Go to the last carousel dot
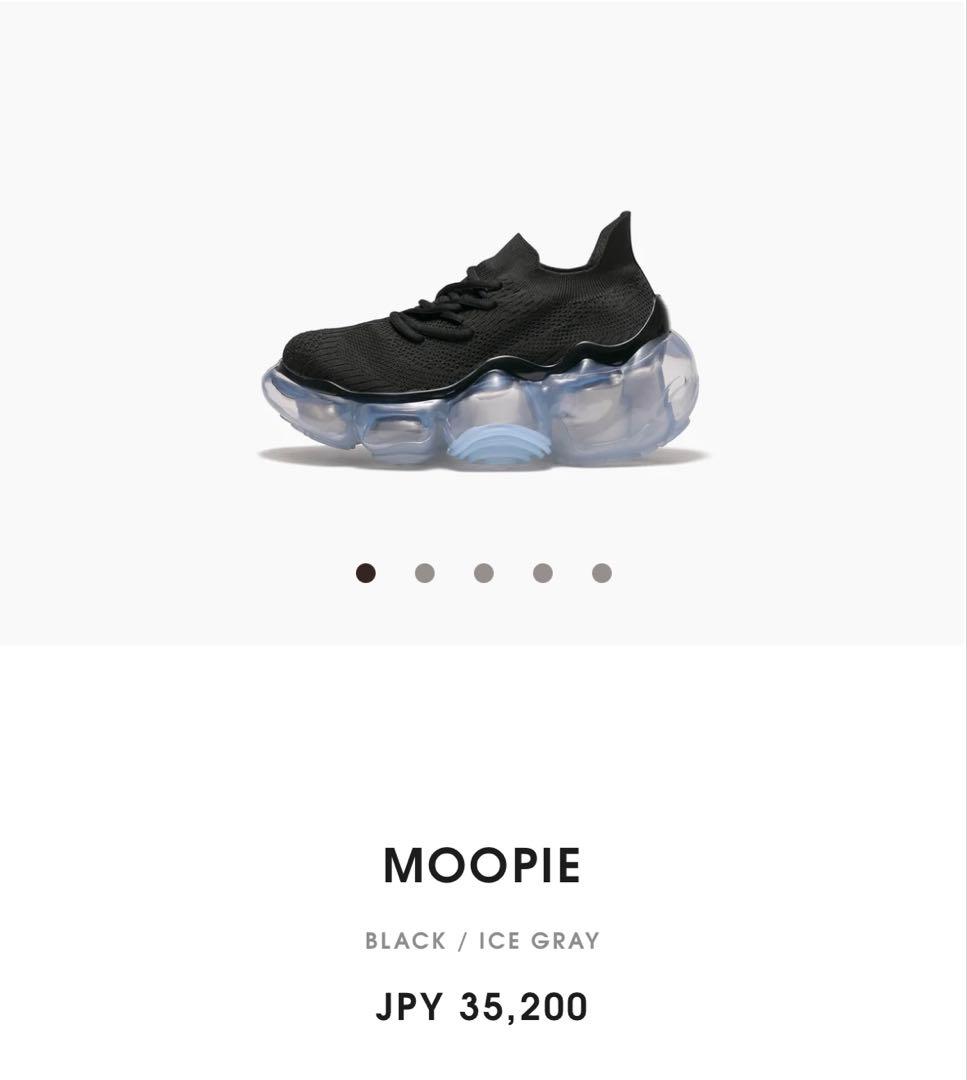The height and width of the screenshot is (1080, 967). (601, 573)
